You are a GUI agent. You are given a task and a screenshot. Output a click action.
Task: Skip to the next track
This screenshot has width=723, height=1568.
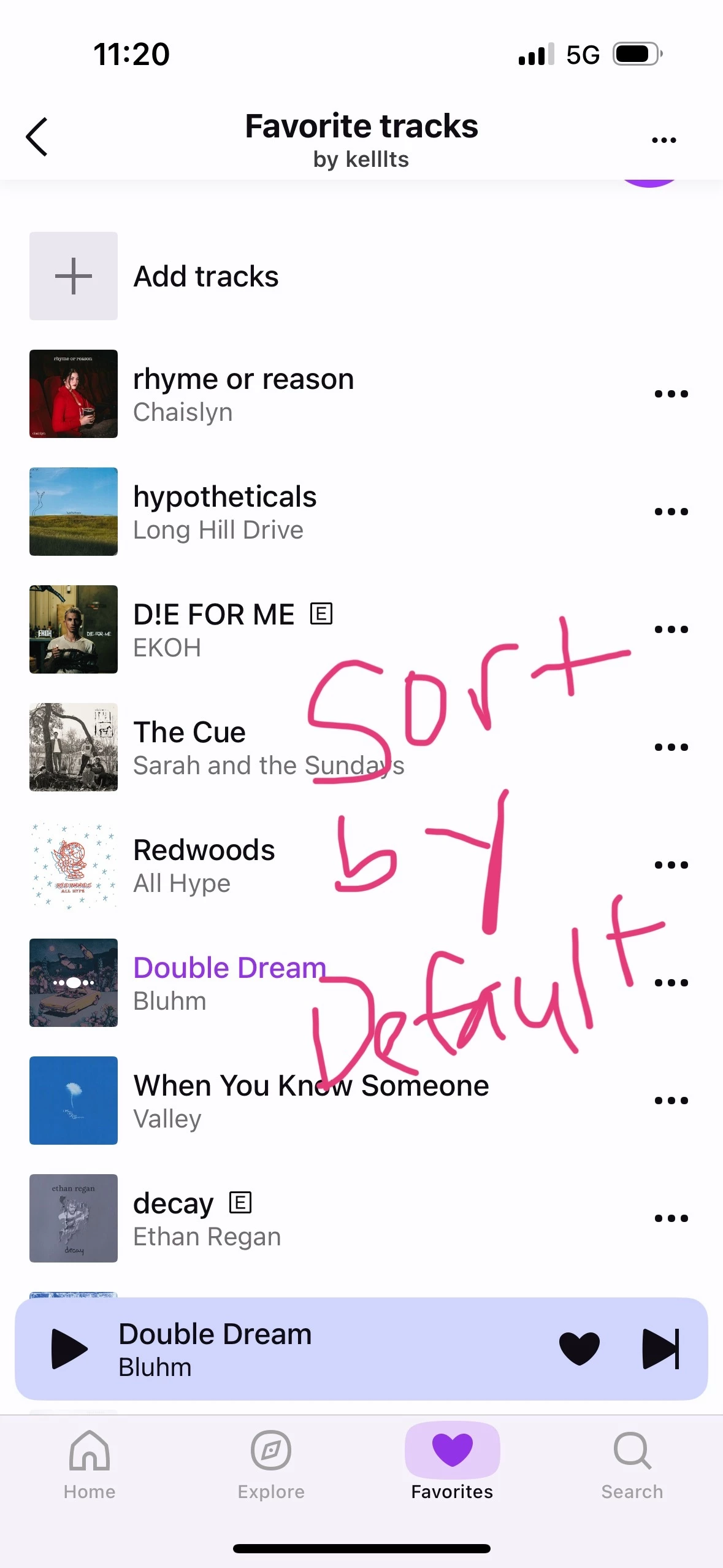coord(660,1348)
